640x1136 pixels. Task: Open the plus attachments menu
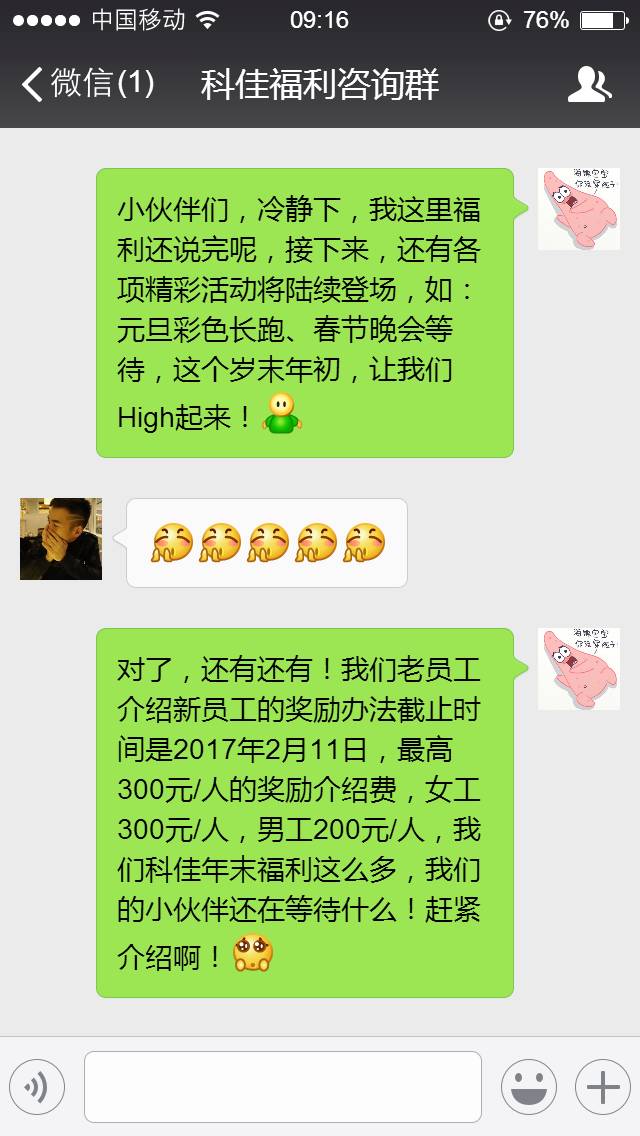602,1087
